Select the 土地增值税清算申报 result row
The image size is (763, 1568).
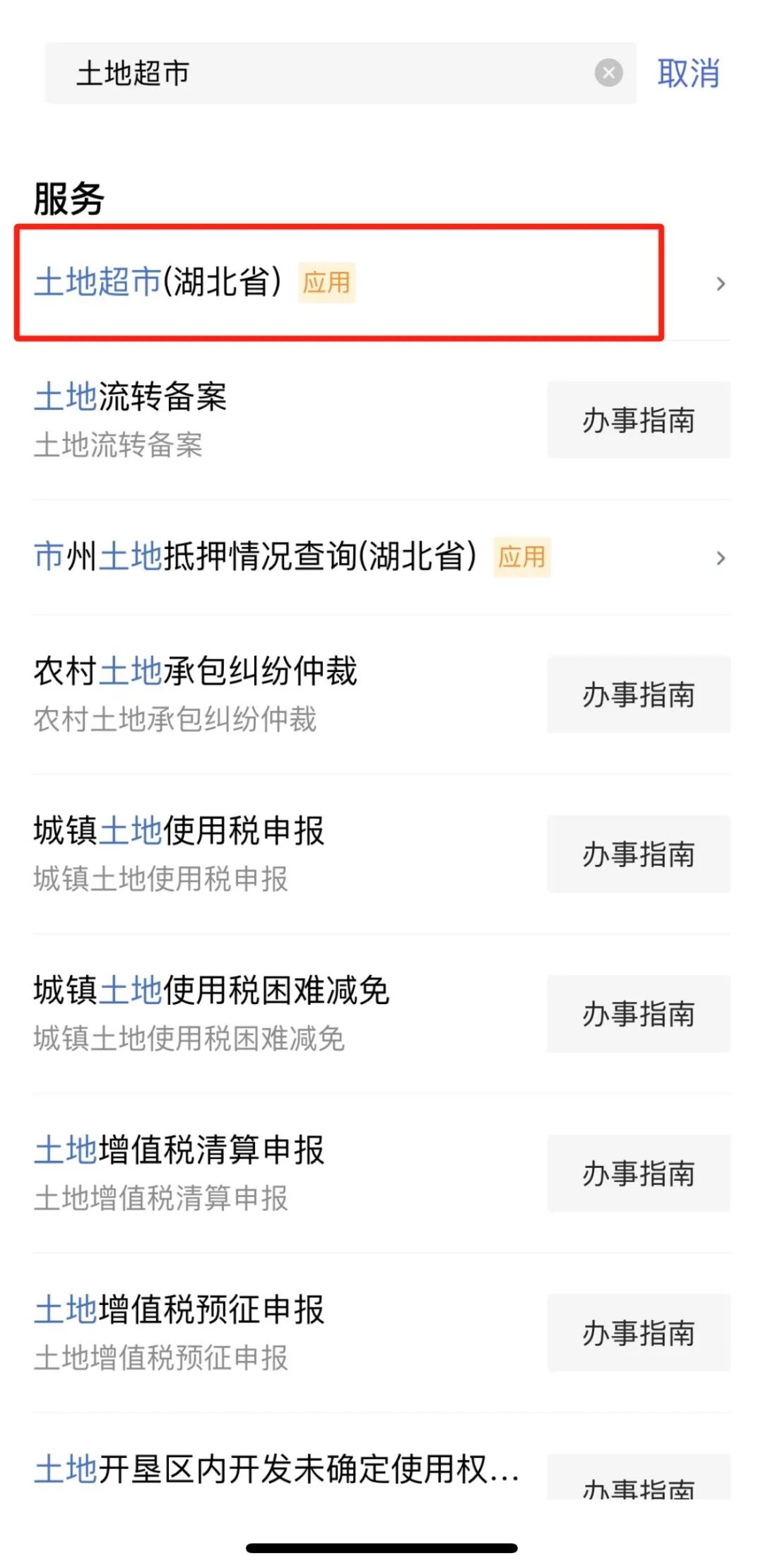pyautogui.click(x=212, y=1172)
